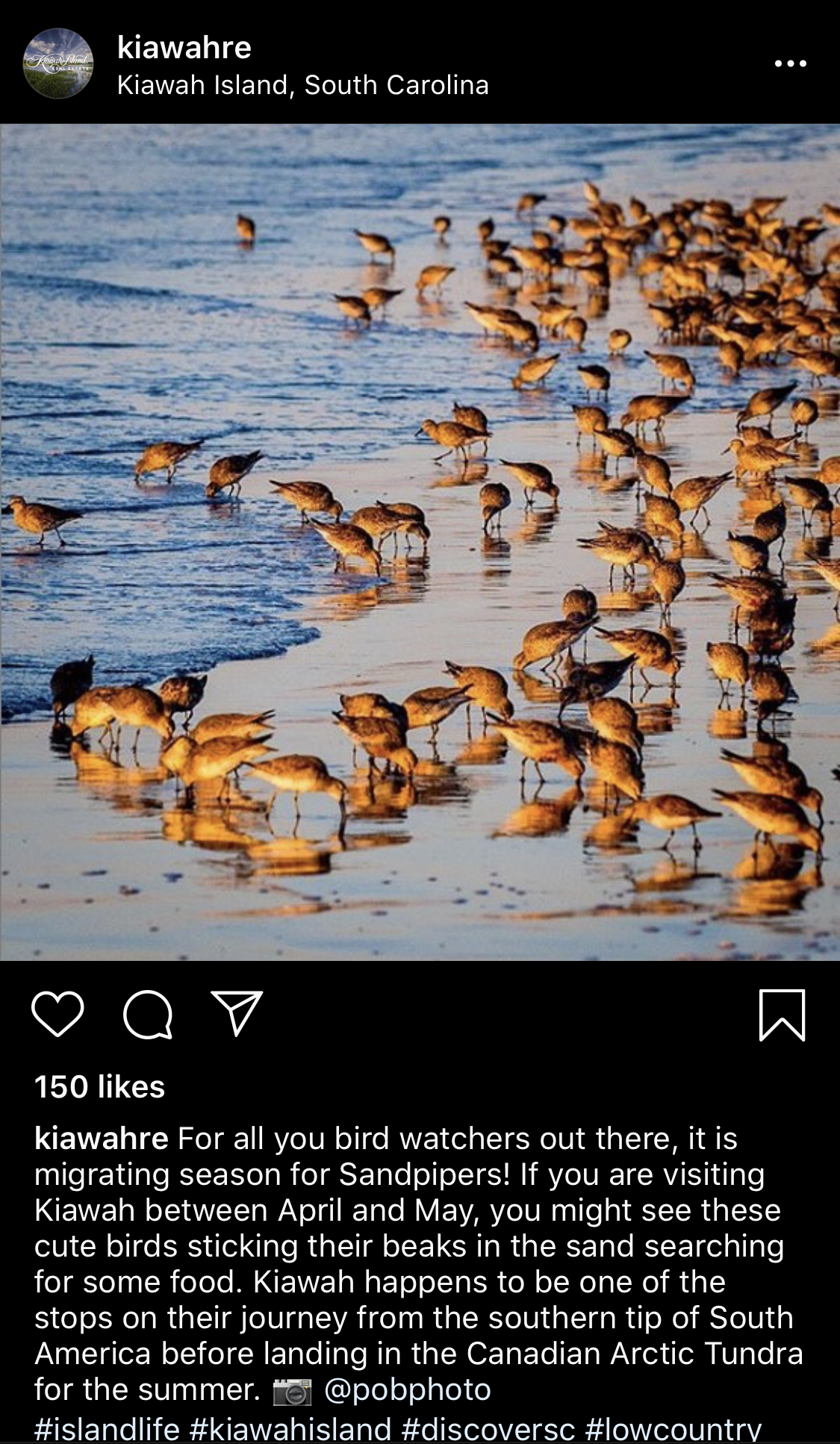
Task: View the list of 150 likes
Action: pyautogui.click(x=99, y=1087)
